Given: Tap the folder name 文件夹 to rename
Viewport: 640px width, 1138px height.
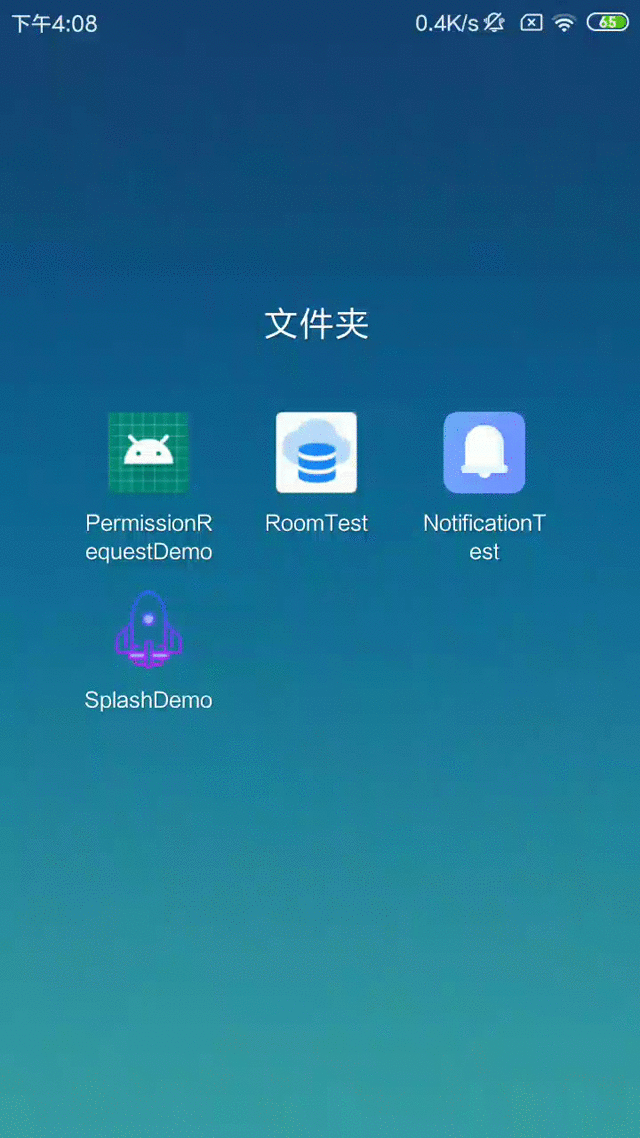Looking at the screenshot, I should point(316,324).
